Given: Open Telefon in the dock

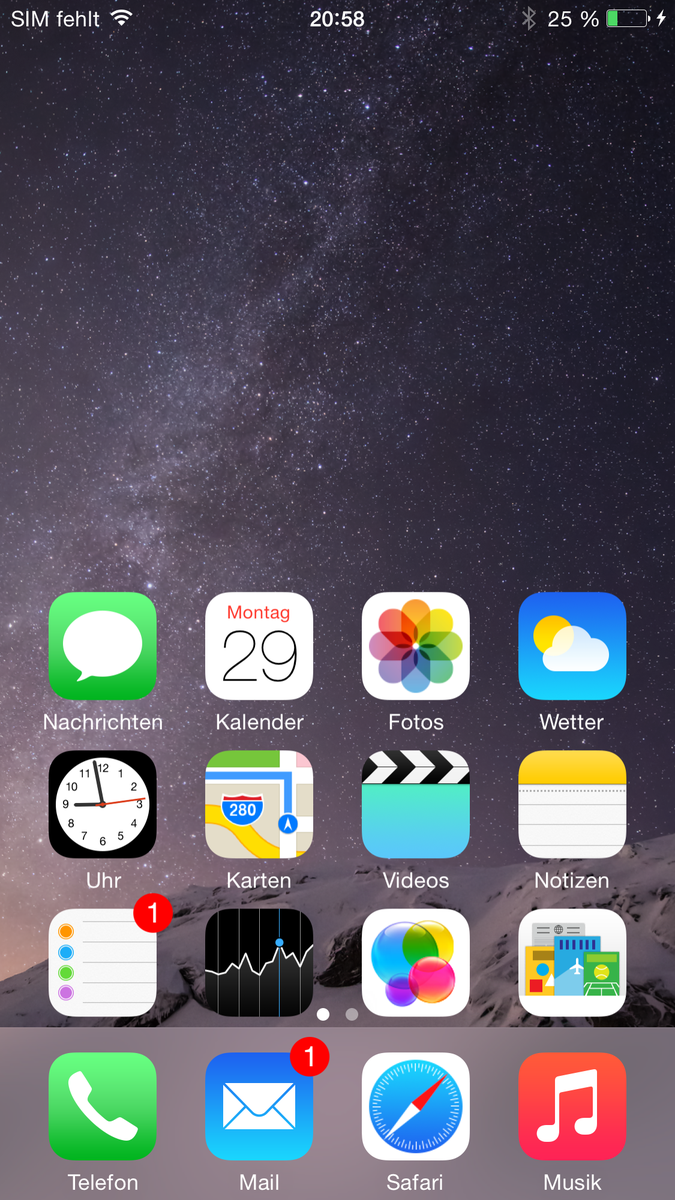Looking at the screenshot, I should pyautogui.click(x=103, y=1106).
